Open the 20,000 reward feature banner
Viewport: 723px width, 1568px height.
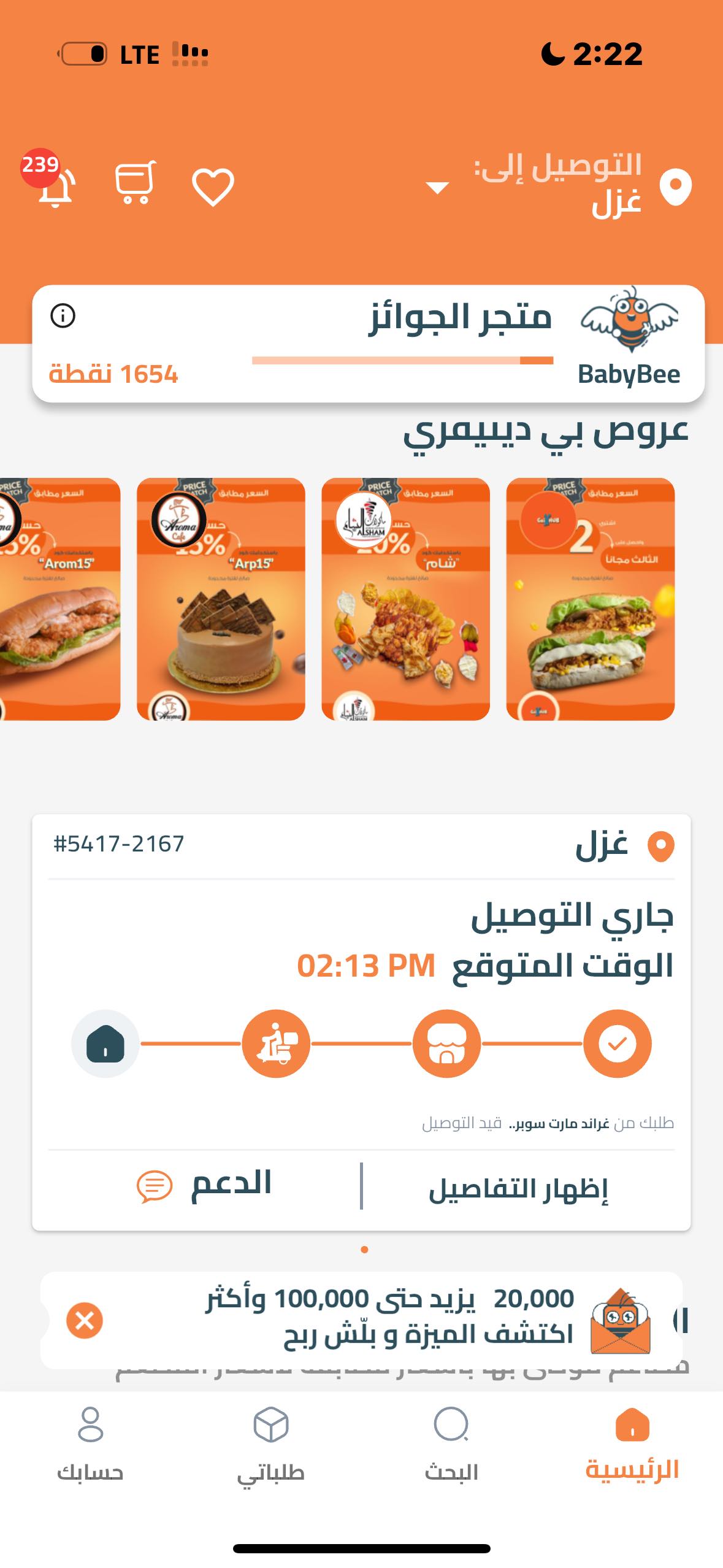click(392, 1318)
